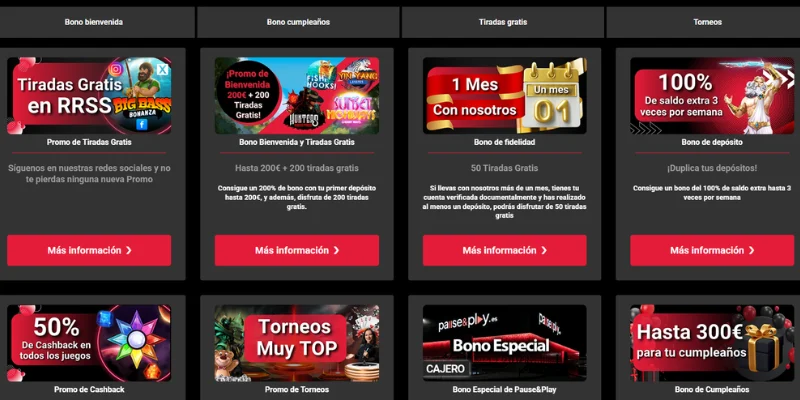Open the Tiradas Gratis en RRSS banner
Screen dimensions: 800x400
pyautogui.click(x=89, y=96)
